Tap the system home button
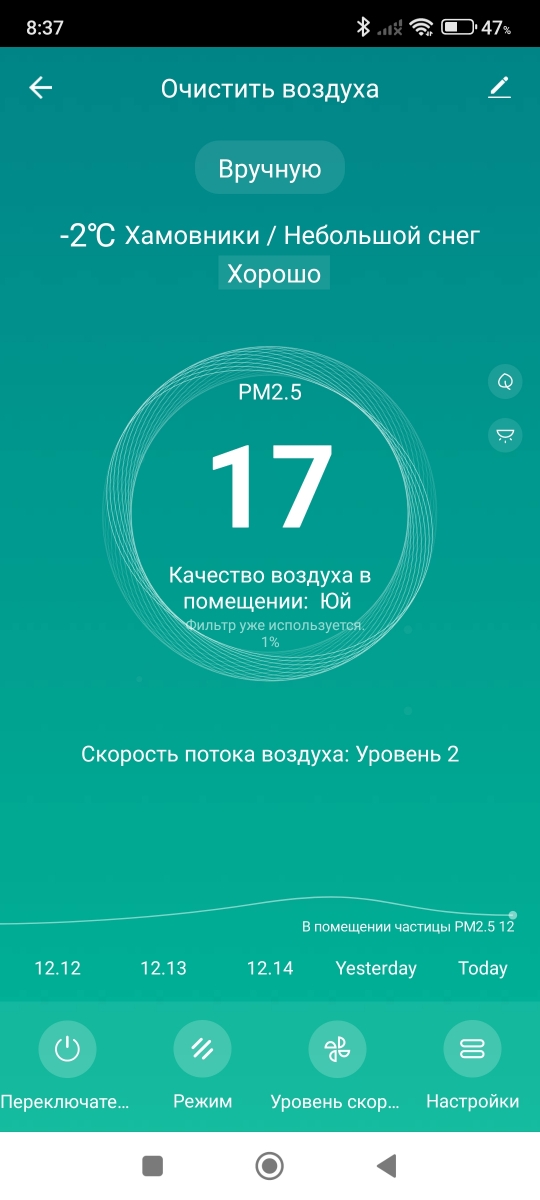 (269, 1165)
